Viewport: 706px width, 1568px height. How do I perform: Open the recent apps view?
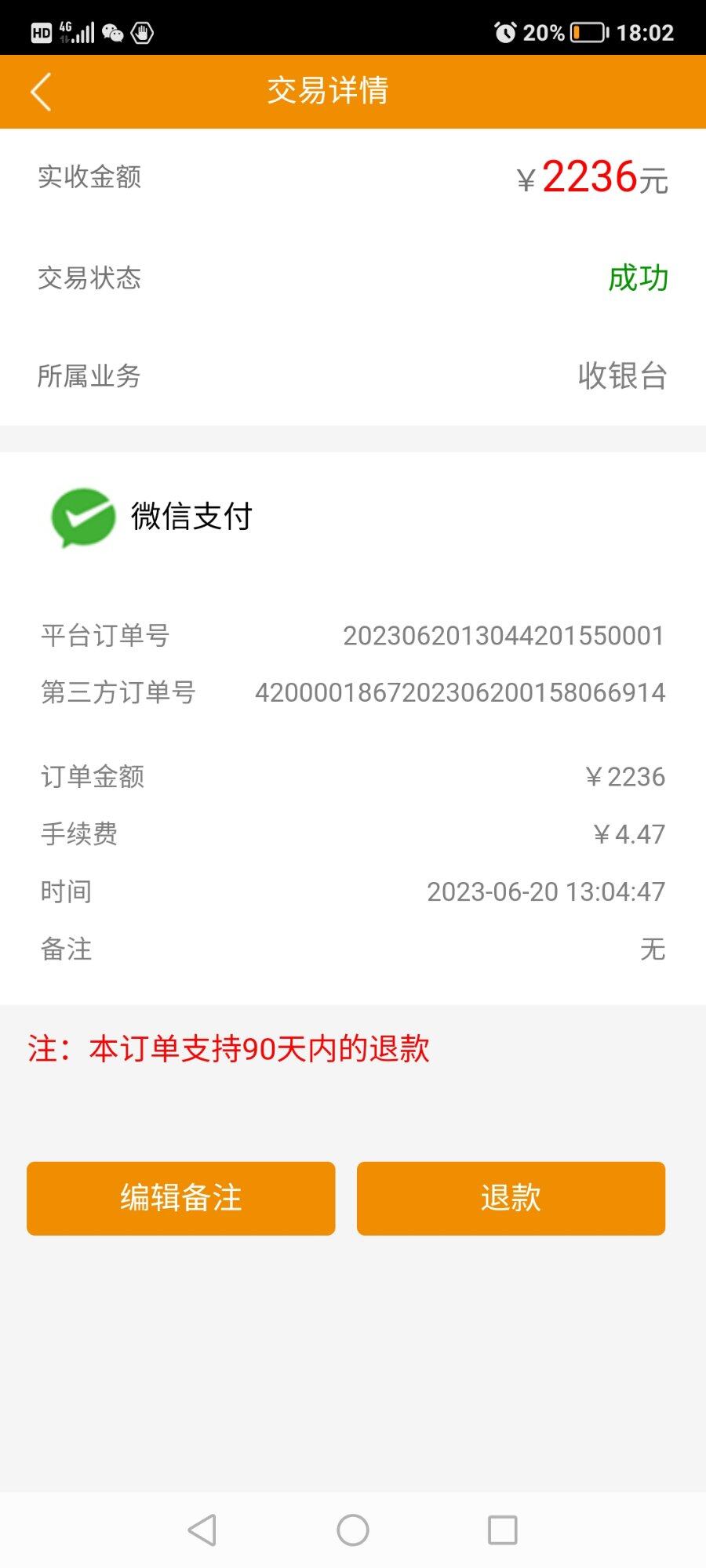pos(502,1530)
